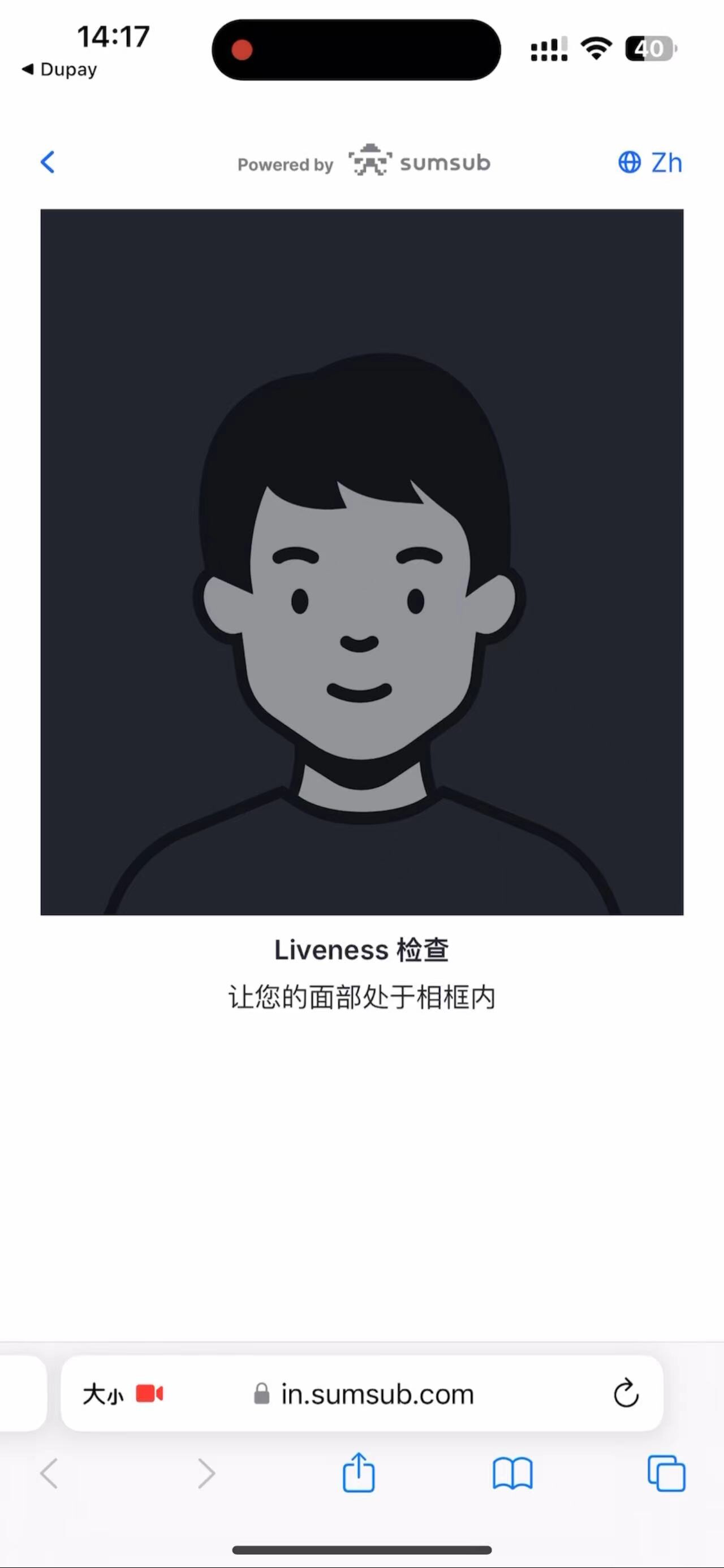Reload the page with the refresh icon

pyautogui.click(x=626, y=1393)
